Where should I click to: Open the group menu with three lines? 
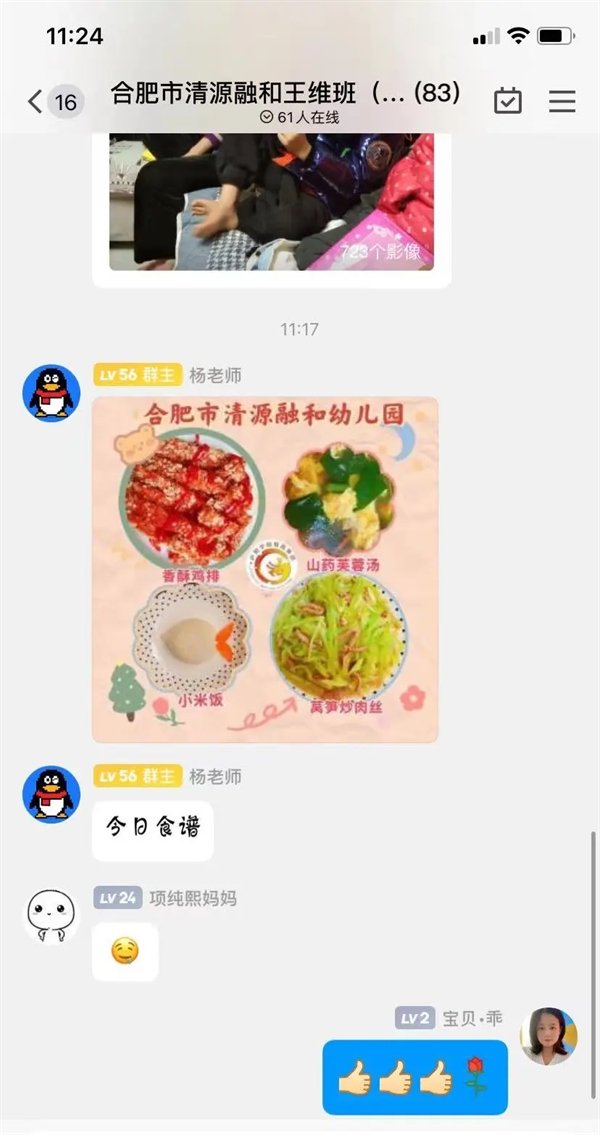pos(562,101)
